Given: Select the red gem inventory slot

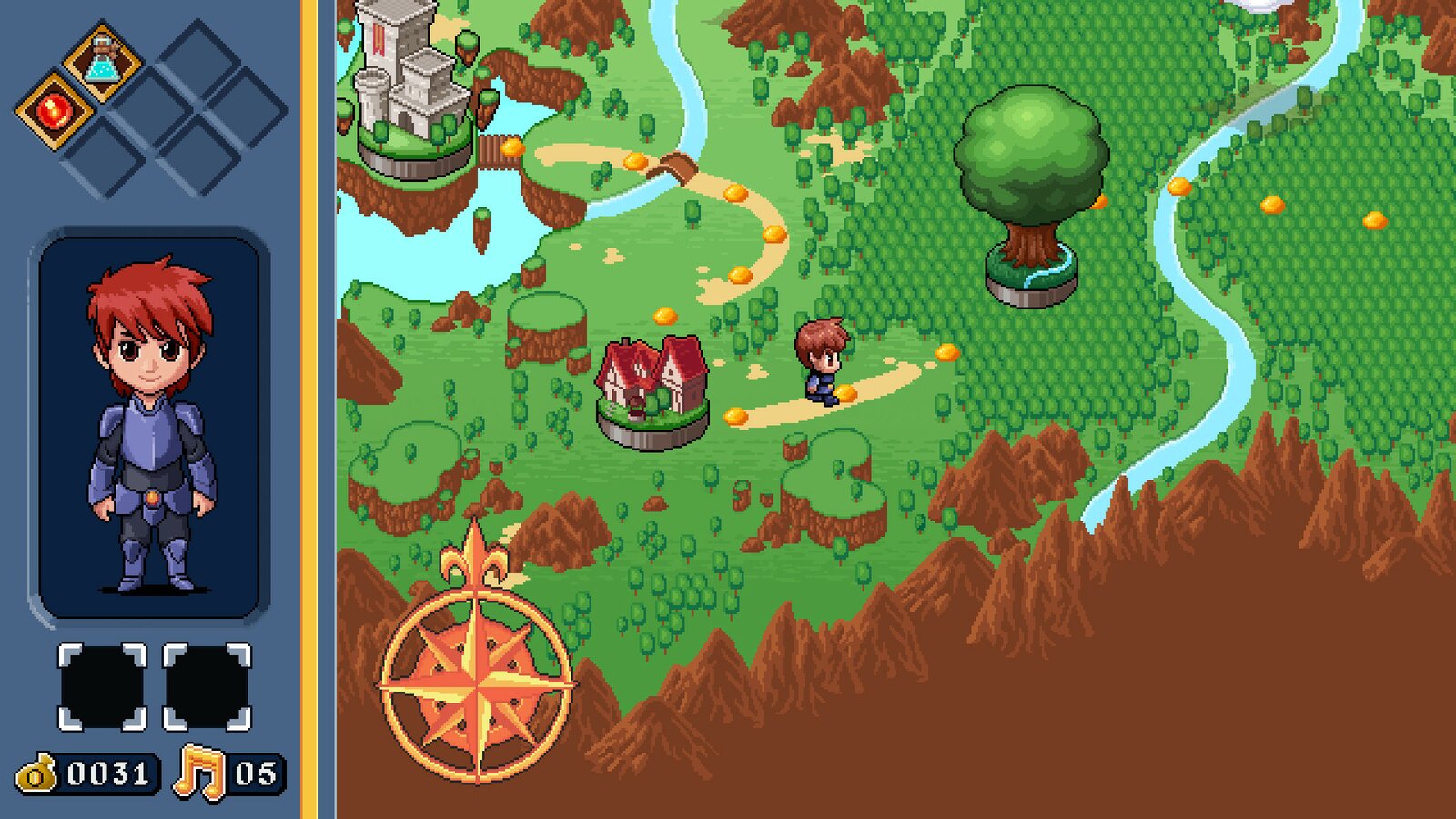Looking at the screenshot, I should click(55, 111).
